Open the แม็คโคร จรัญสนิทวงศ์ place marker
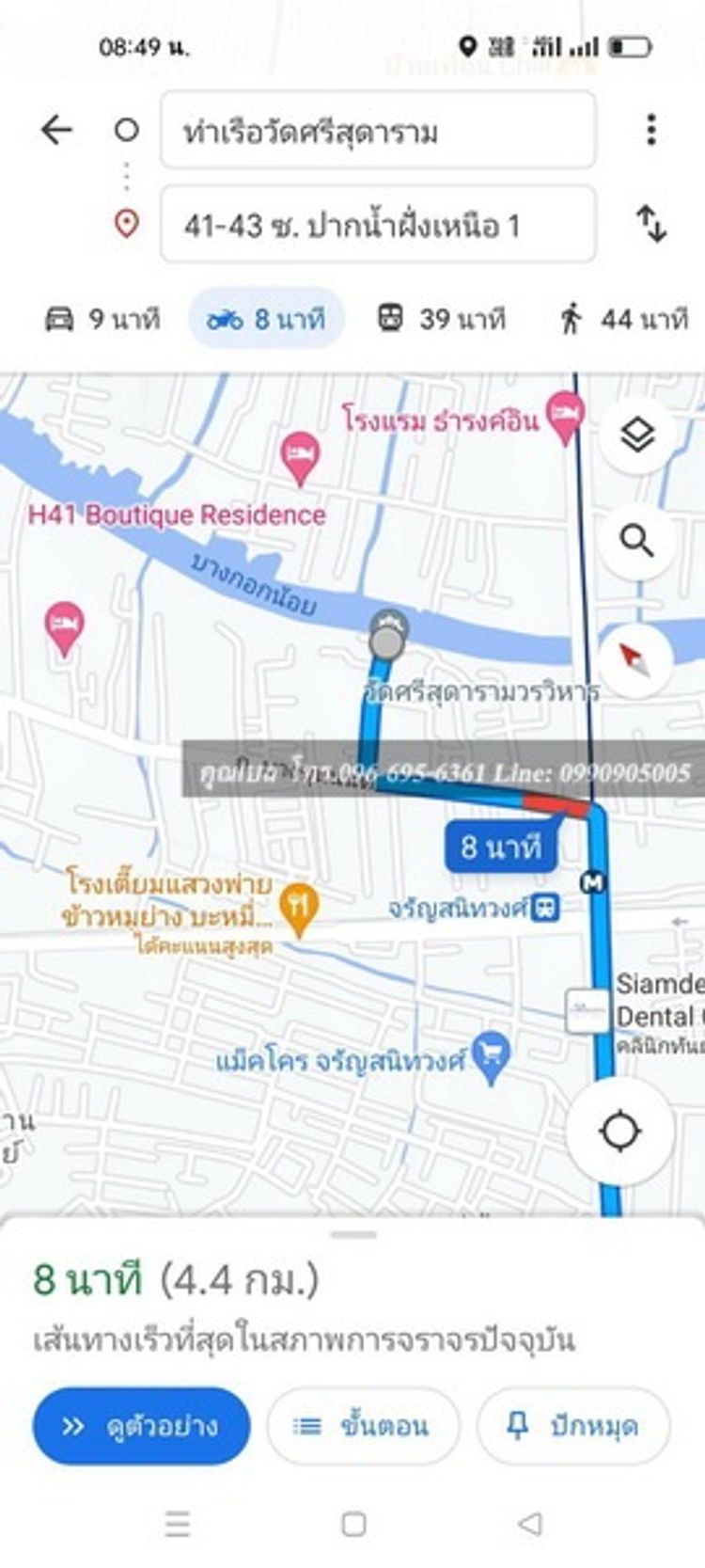The height and width of the screenshot is (1568, 705). click(491, 1053)
